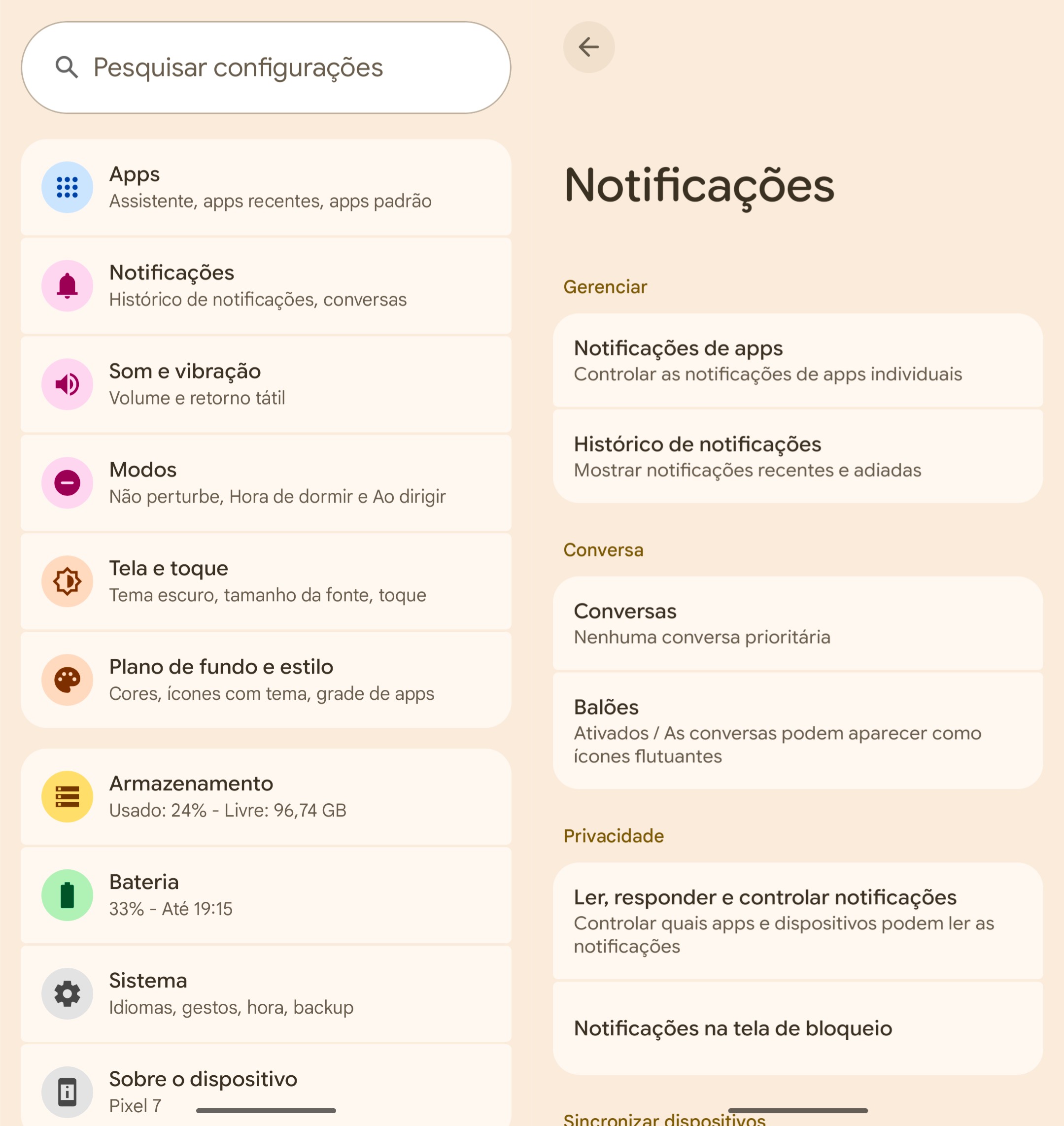Open Balões conversation settings
The width and height of the screenshot is (1064, 1126).
pyautogui.click(x=796, y=730)
